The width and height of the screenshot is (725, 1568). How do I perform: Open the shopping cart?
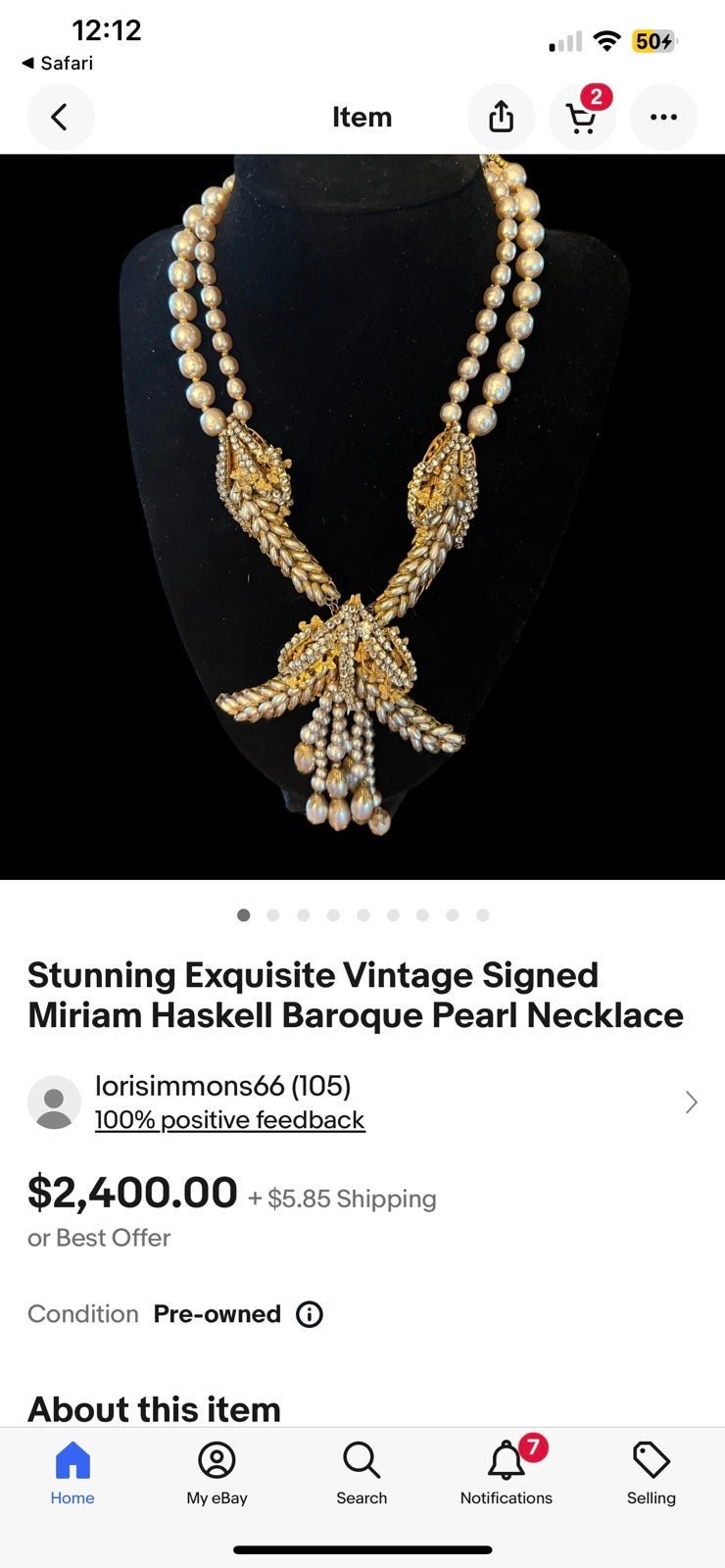pos(582,118)
